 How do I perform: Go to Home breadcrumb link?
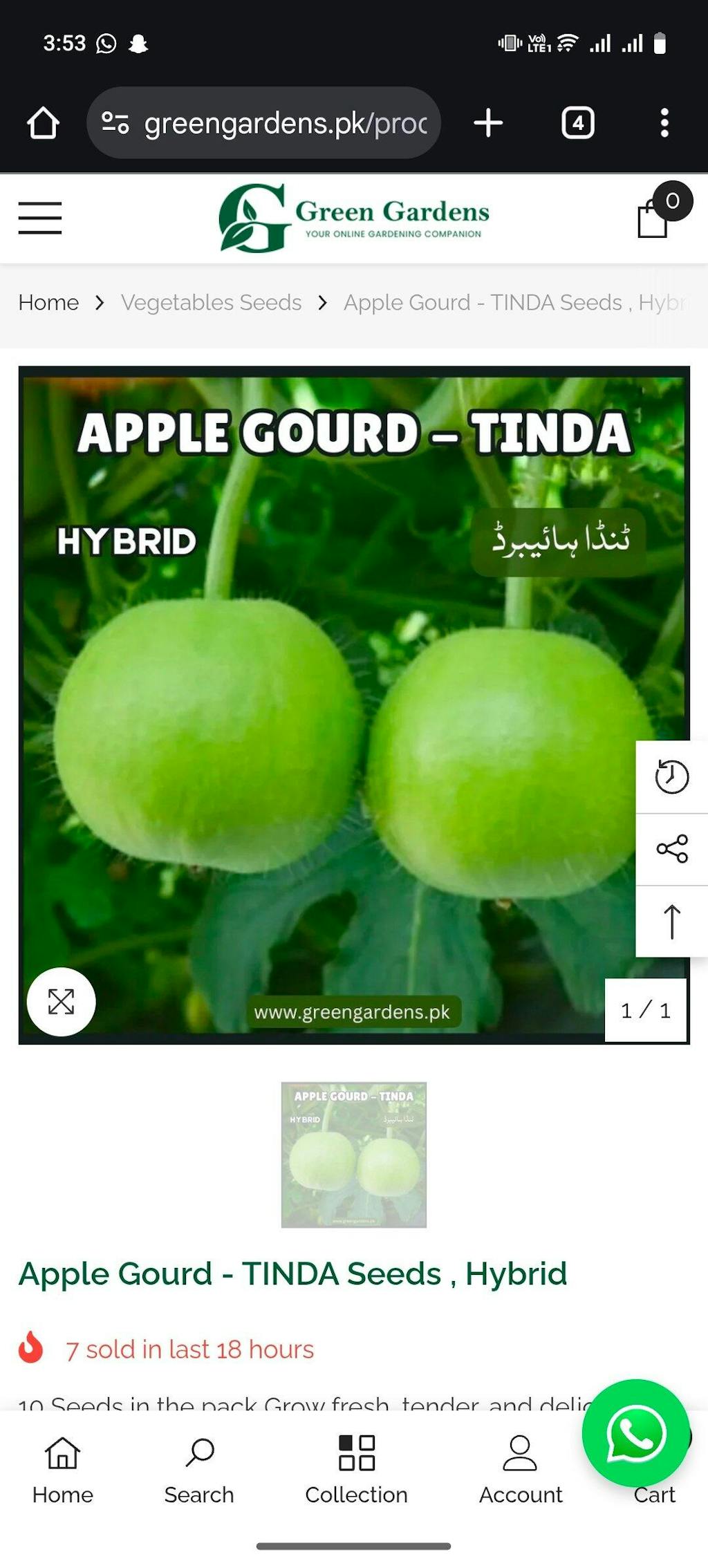[48, 303]
